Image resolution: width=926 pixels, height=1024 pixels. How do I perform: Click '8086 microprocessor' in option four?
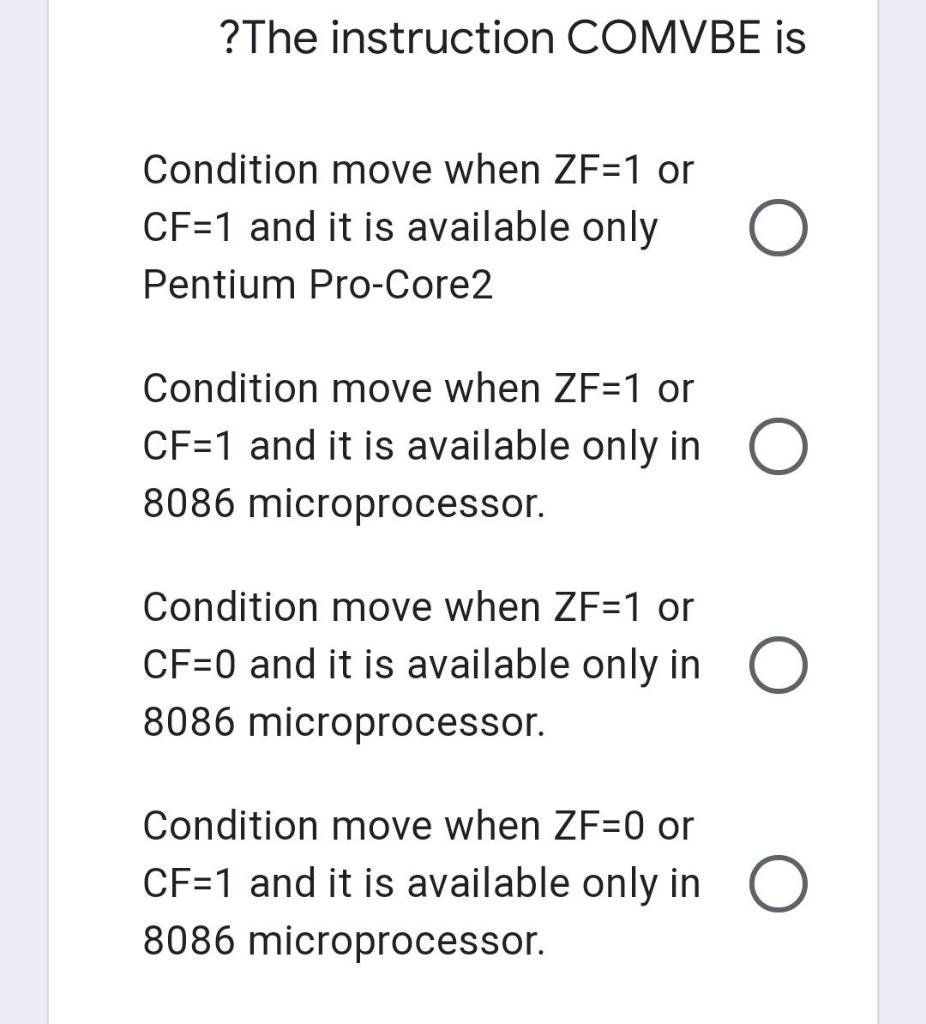[344, 940]
